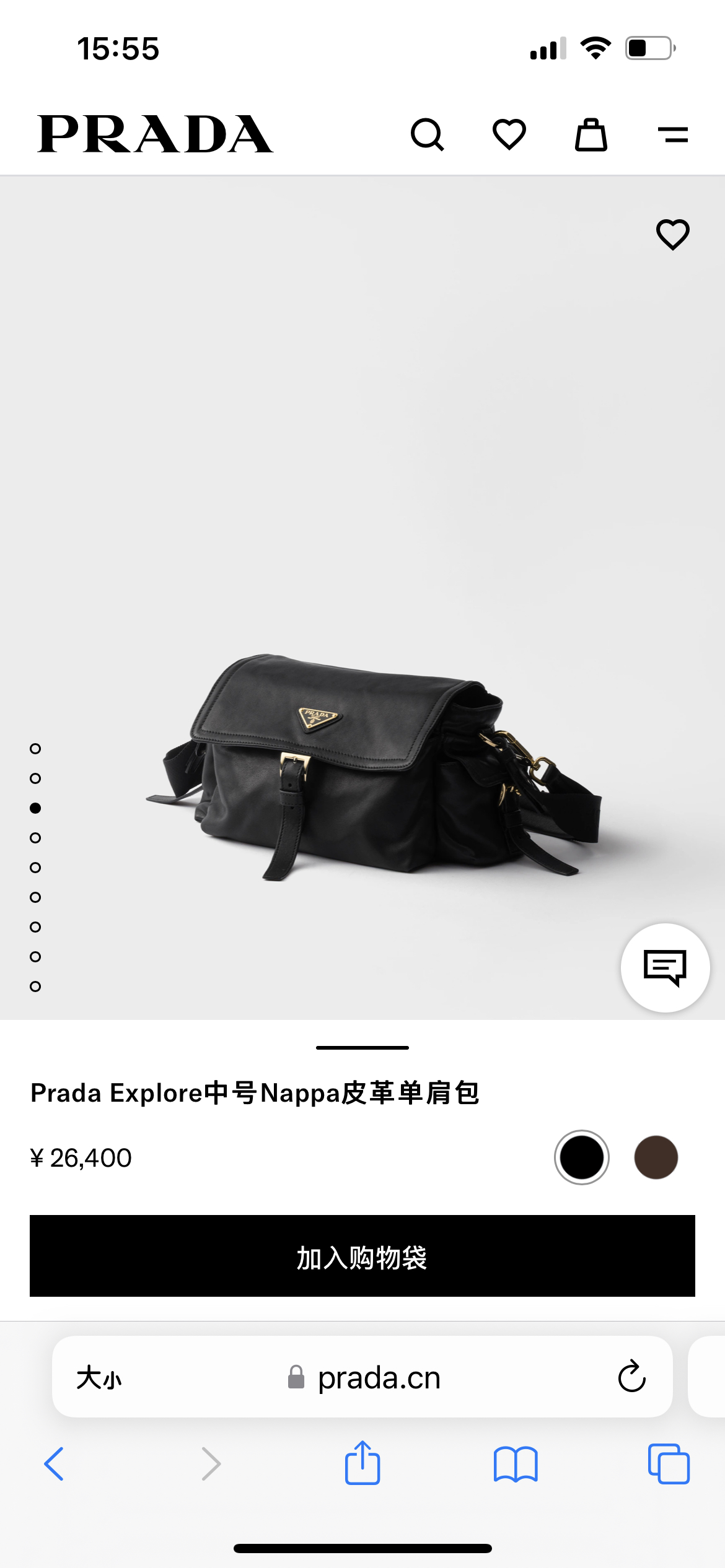Go back to the previous page
725x1568 pixels.
pyautogui.click(x=54, y=1464)
